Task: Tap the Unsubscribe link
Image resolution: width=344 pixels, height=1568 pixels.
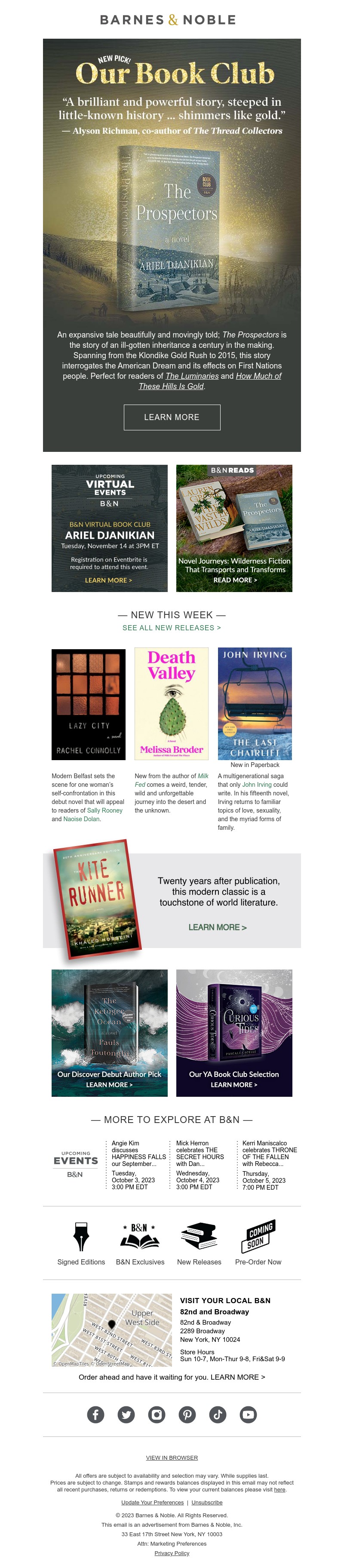Action: point(207,1502)
